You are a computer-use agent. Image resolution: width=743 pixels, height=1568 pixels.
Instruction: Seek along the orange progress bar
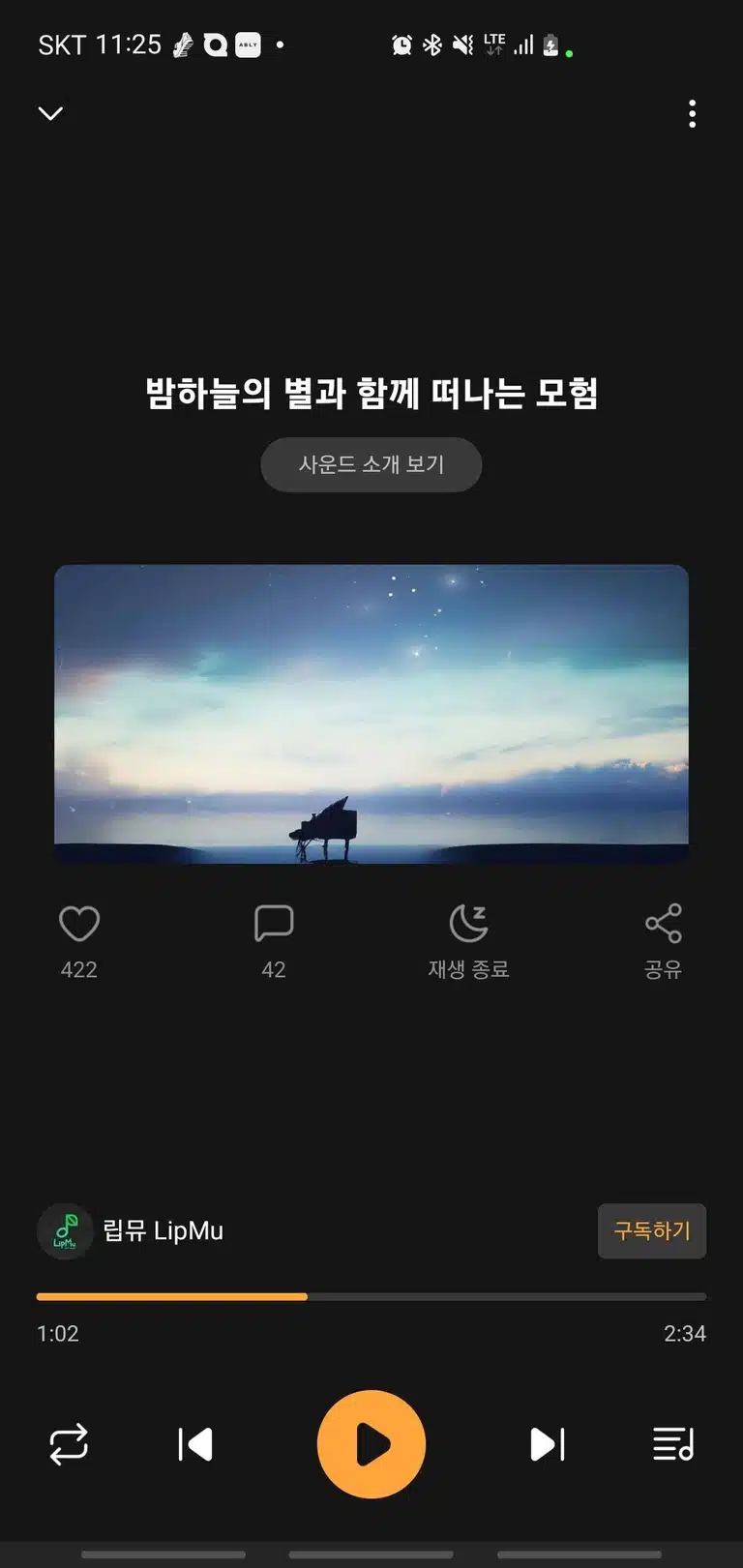coord(371,1296)
